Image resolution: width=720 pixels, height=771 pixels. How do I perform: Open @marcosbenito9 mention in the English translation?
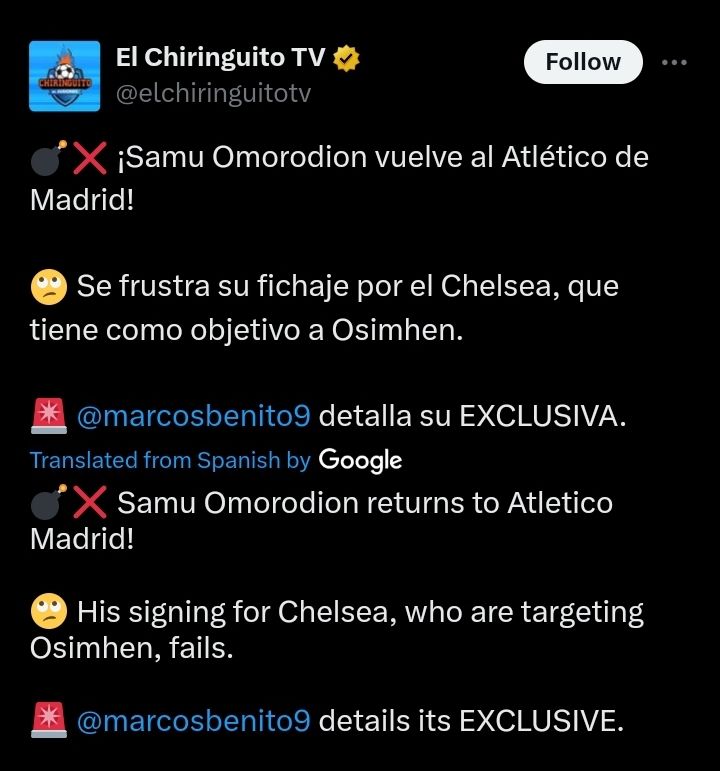coord(193,721)
